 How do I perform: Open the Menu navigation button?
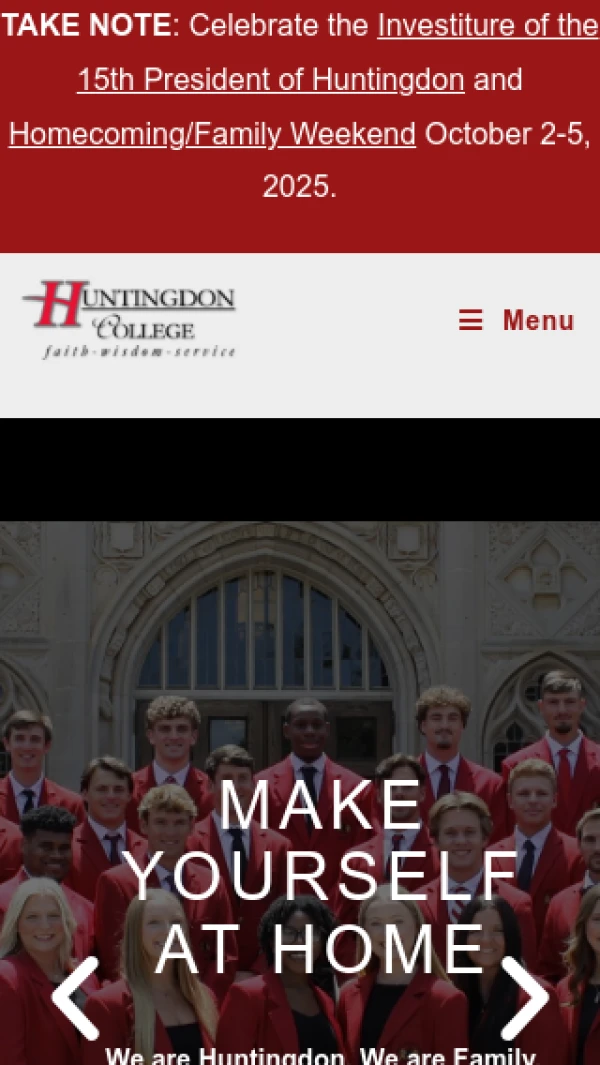[x=516, y=320]
